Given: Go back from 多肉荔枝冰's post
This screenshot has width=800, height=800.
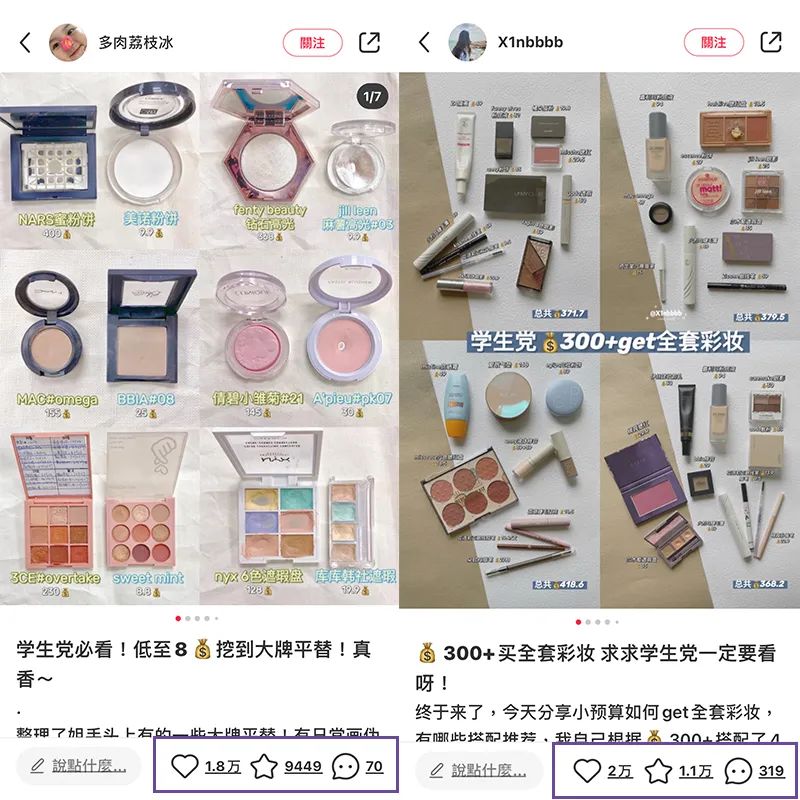Looking at the screenshot, I should tap(26, 43).
